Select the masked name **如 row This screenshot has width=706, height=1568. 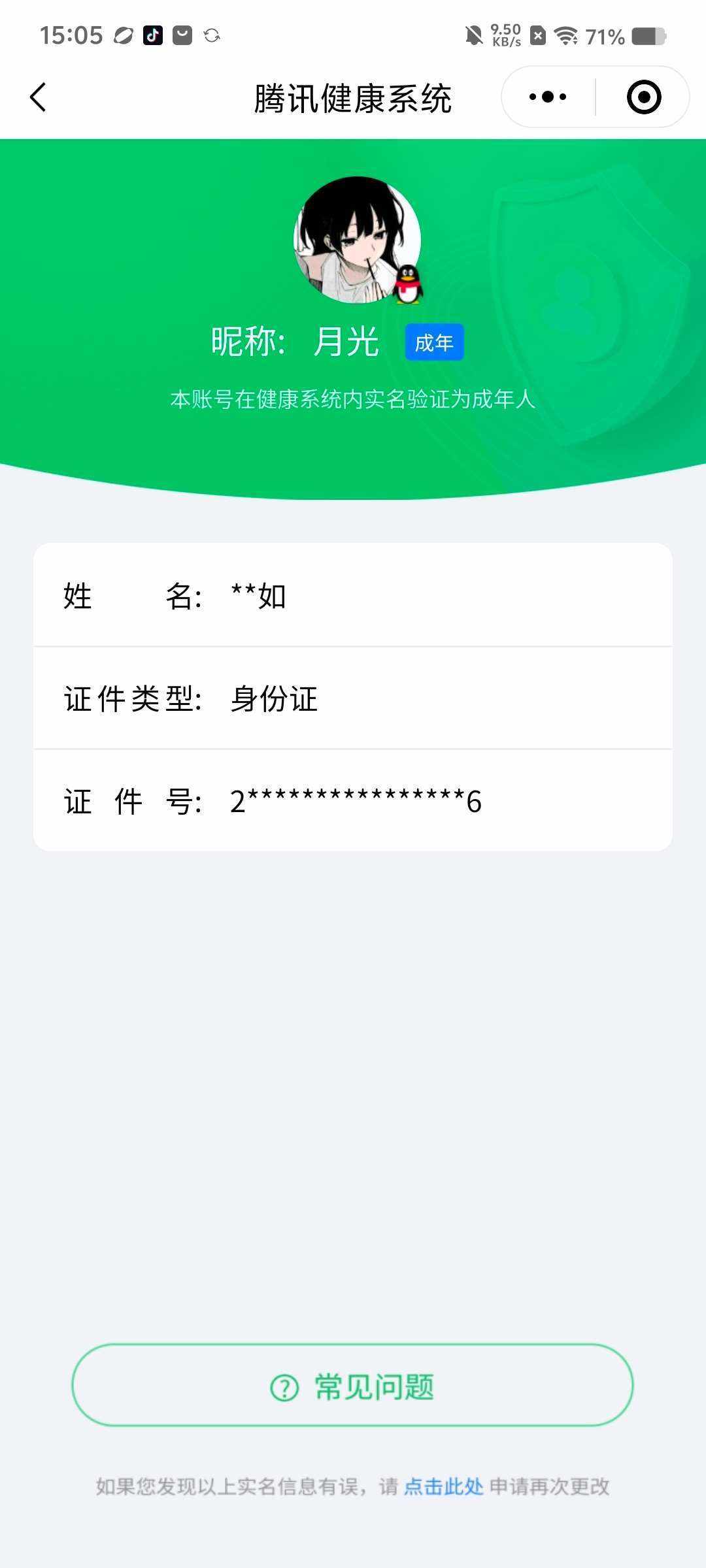261,596
